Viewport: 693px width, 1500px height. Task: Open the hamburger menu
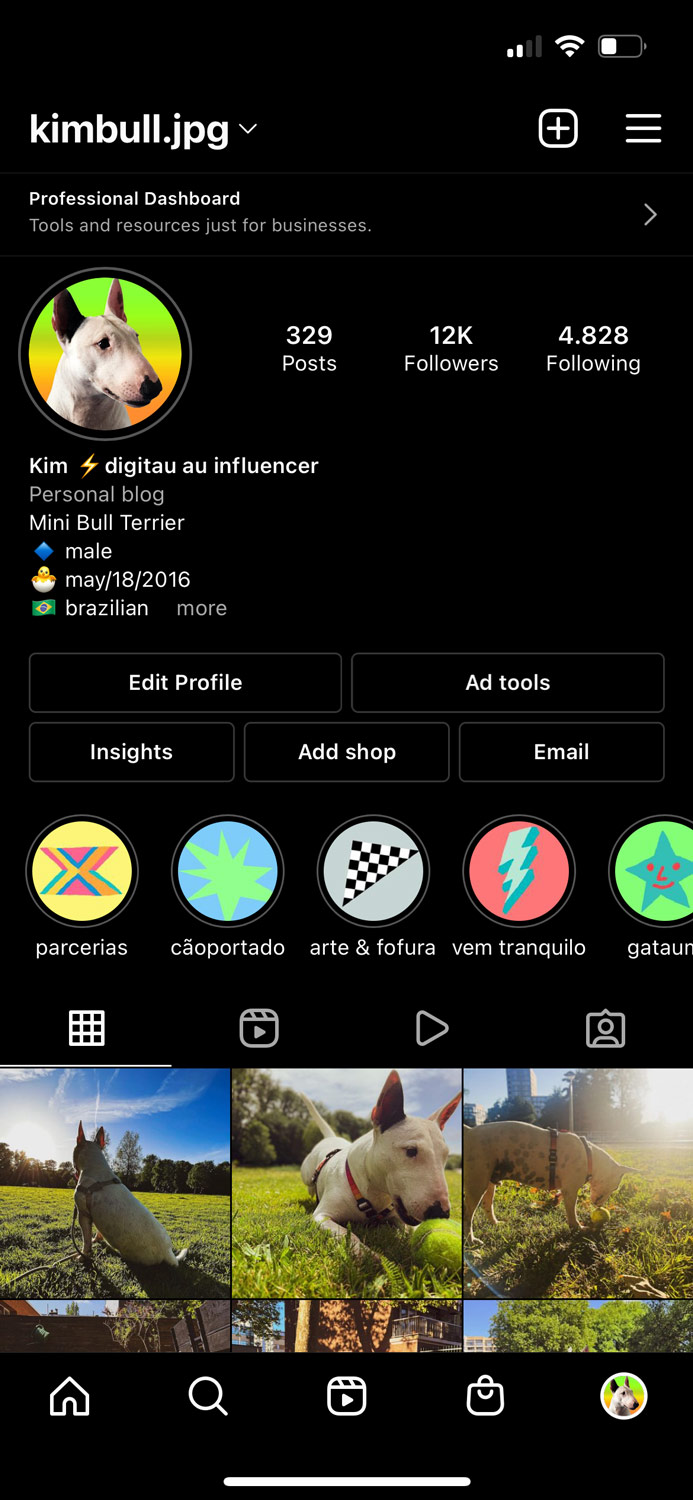click(643, 129)
